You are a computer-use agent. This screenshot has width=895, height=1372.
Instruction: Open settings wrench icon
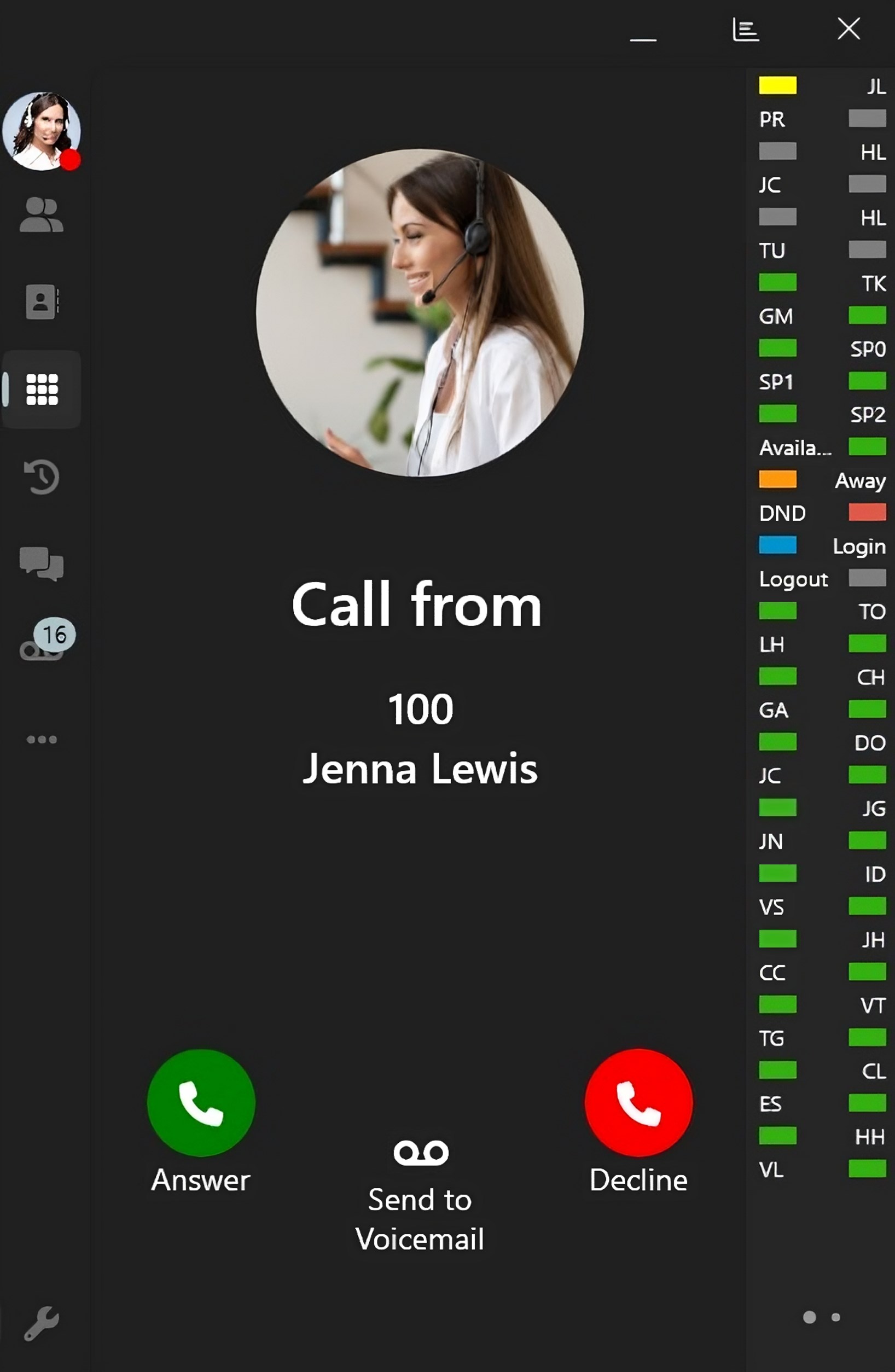click(x=42, y=1323)
